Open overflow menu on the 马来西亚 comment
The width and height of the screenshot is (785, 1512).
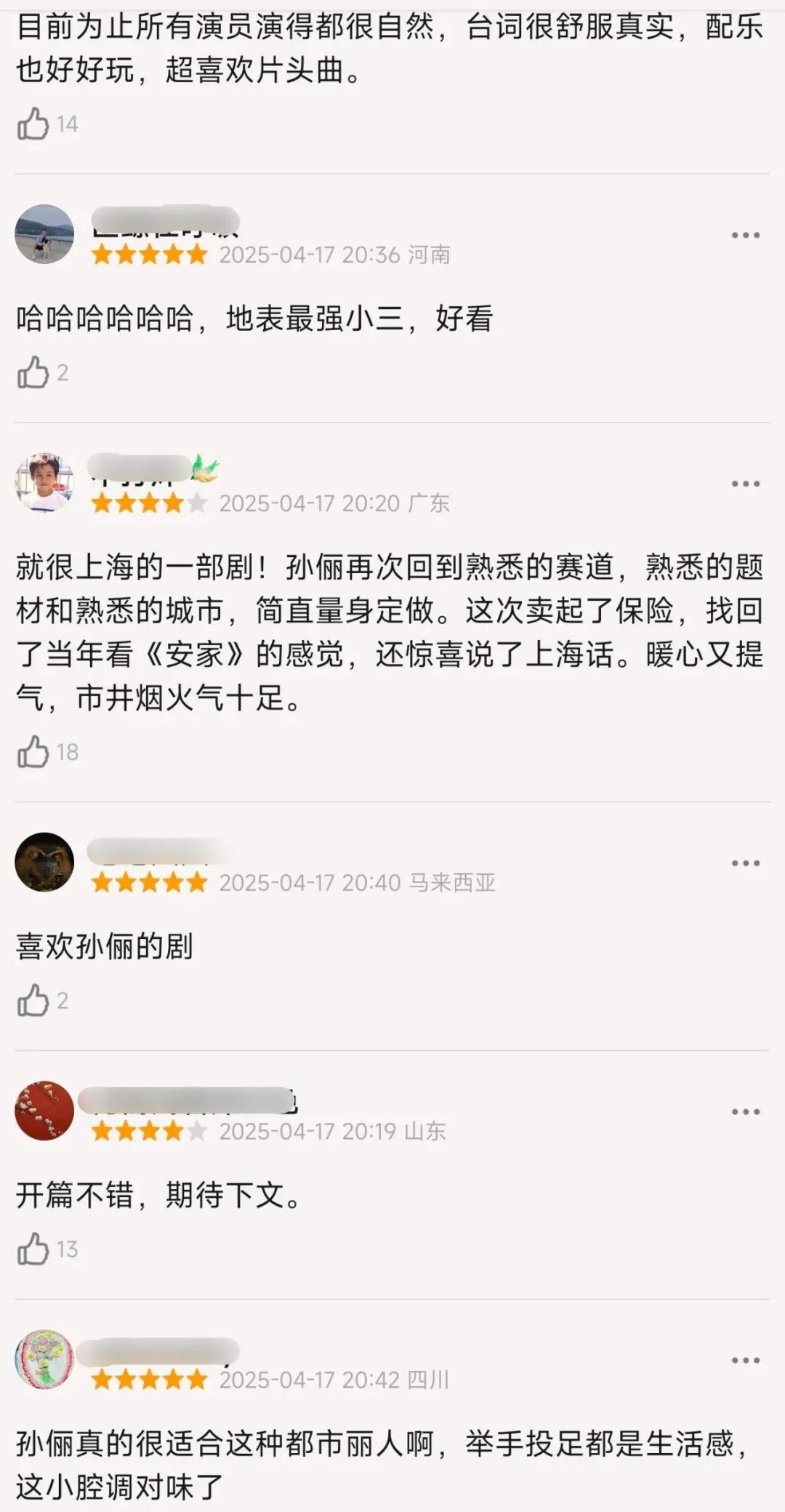click(x=745, y=863)
